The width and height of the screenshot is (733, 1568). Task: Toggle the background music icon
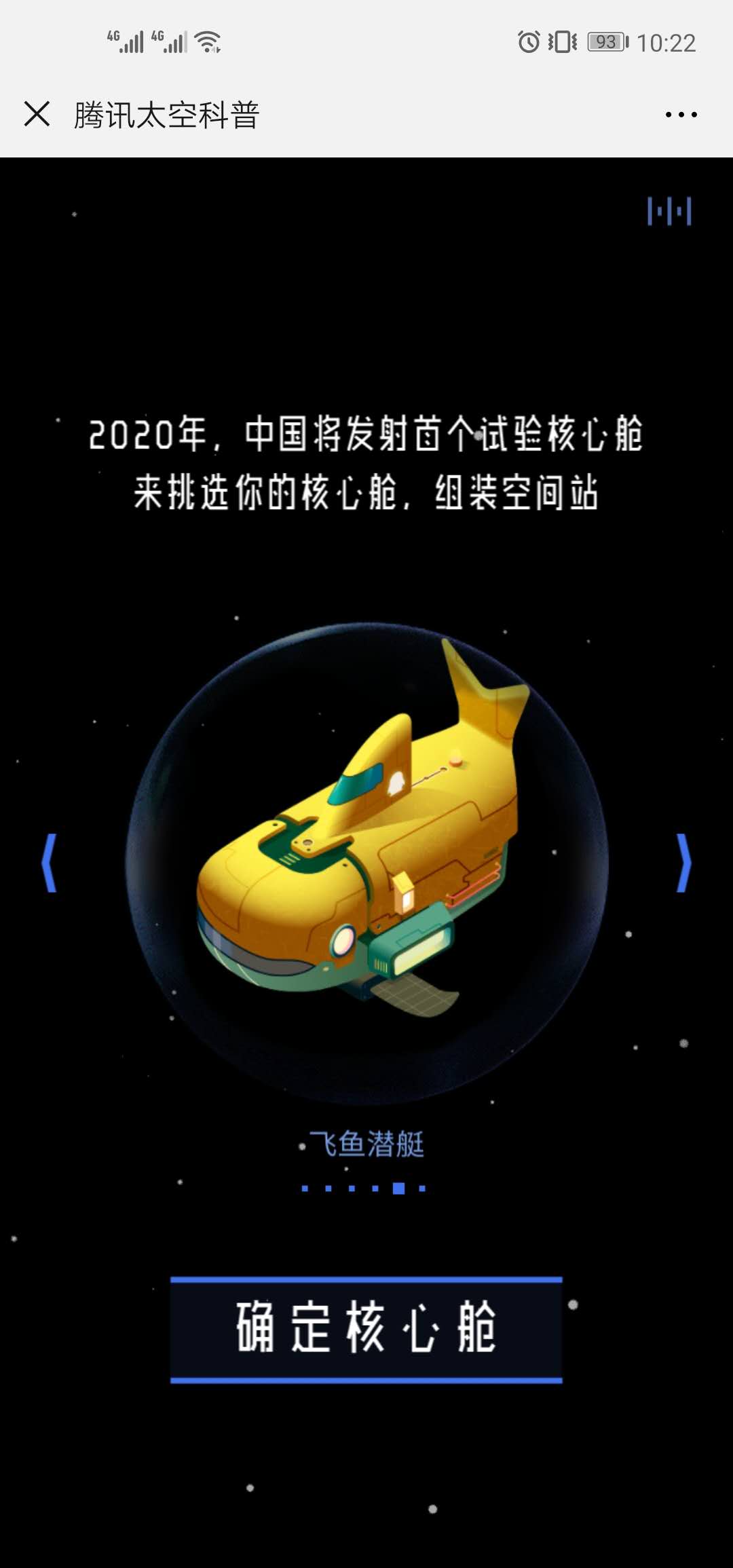pyautogui.click(x=669, y=211)
